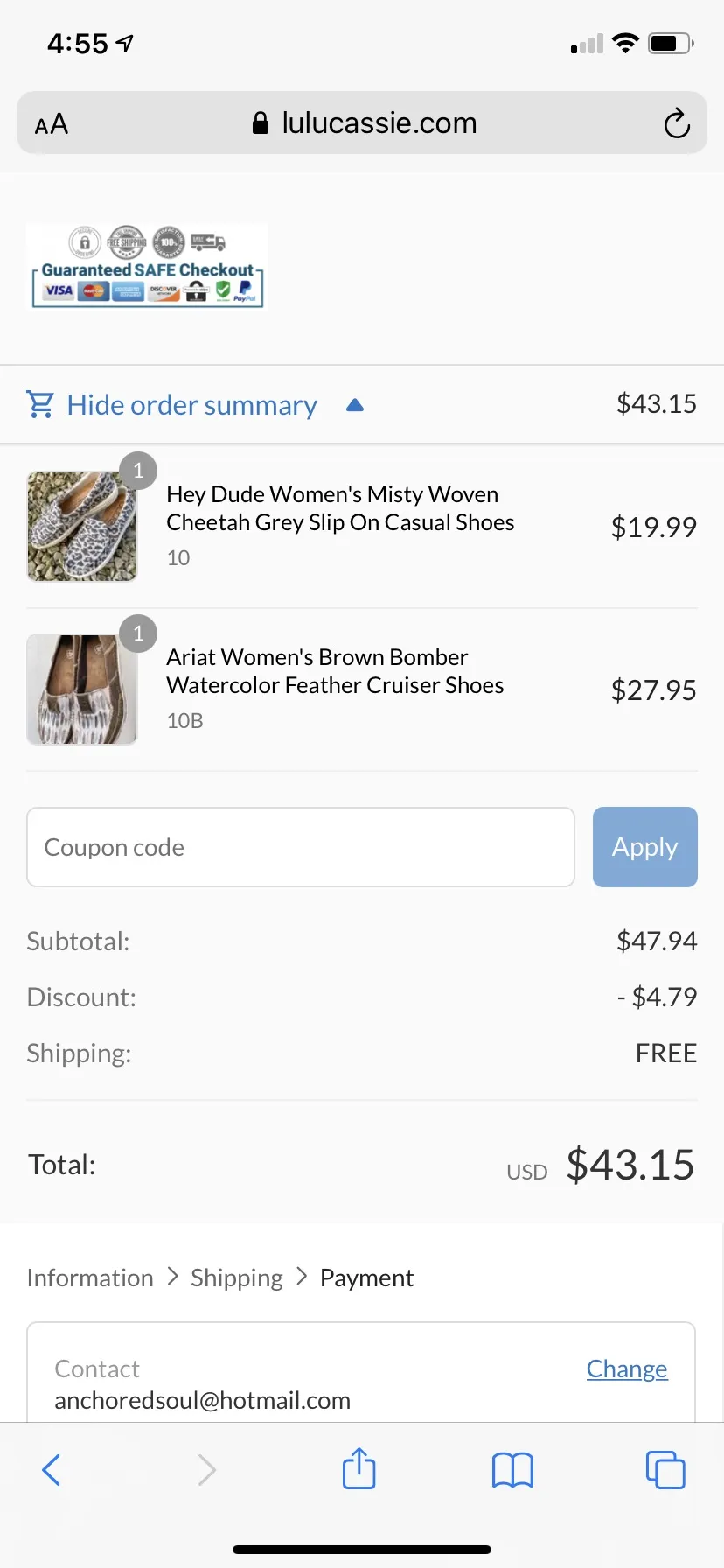The height and width of the screenshot is (1568, 724).
Task: Change the contact email
Action: 627,1368
